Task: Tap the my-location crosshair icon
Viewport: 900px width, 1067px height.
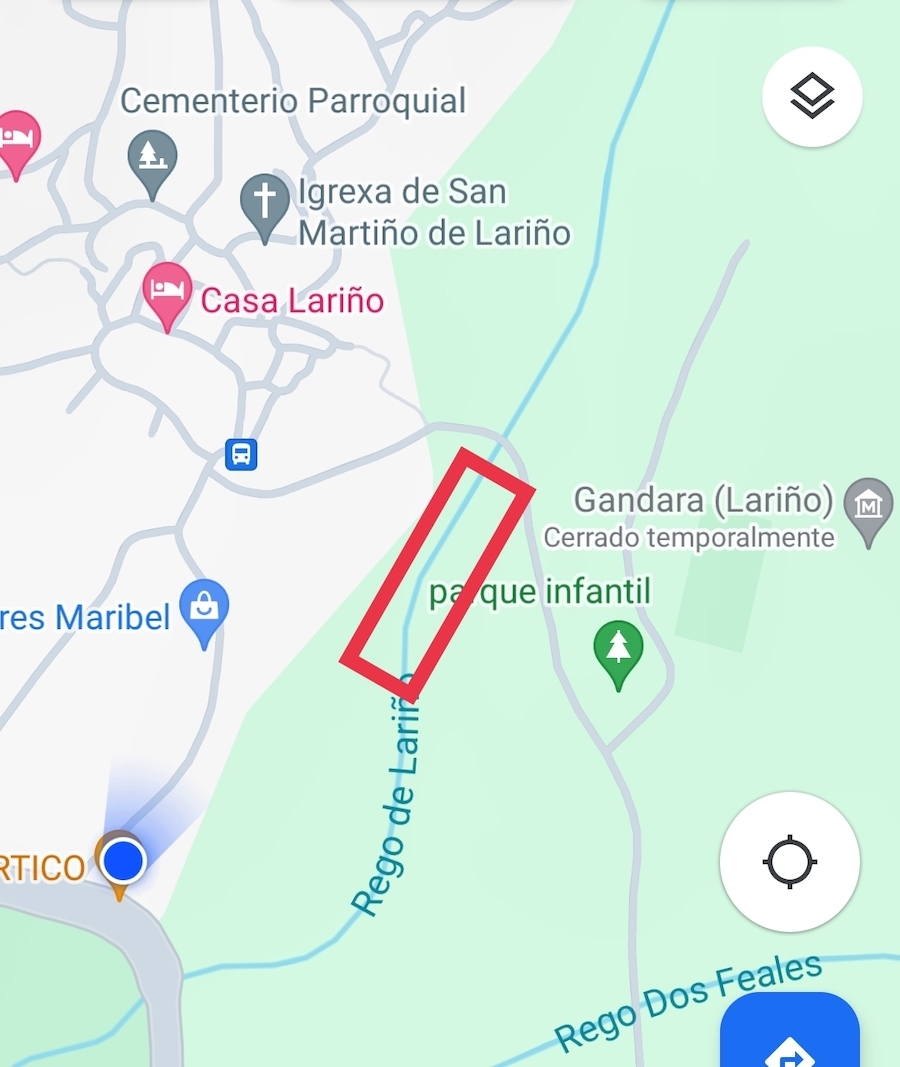Action: (789, 864)
